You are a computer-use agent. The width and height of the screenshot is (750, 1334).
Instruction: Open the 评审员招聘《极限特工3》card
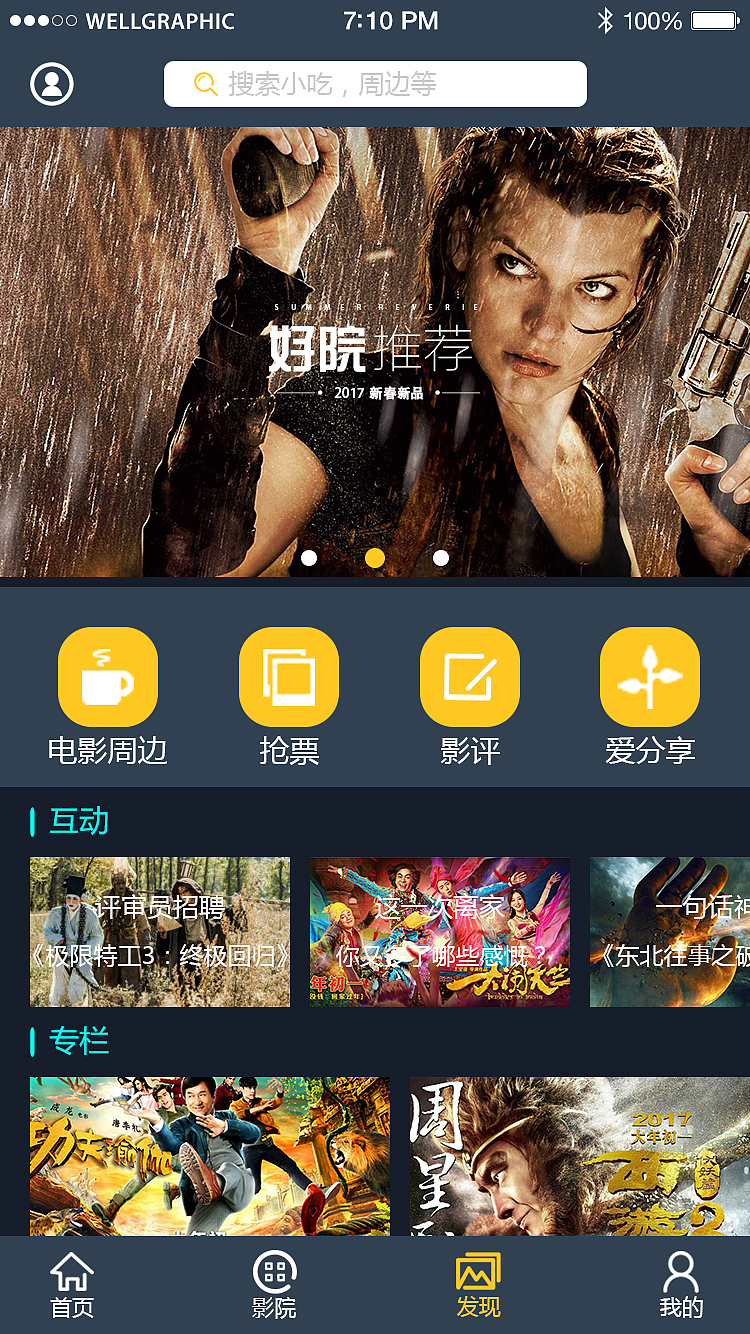click(x=159, y=932)
